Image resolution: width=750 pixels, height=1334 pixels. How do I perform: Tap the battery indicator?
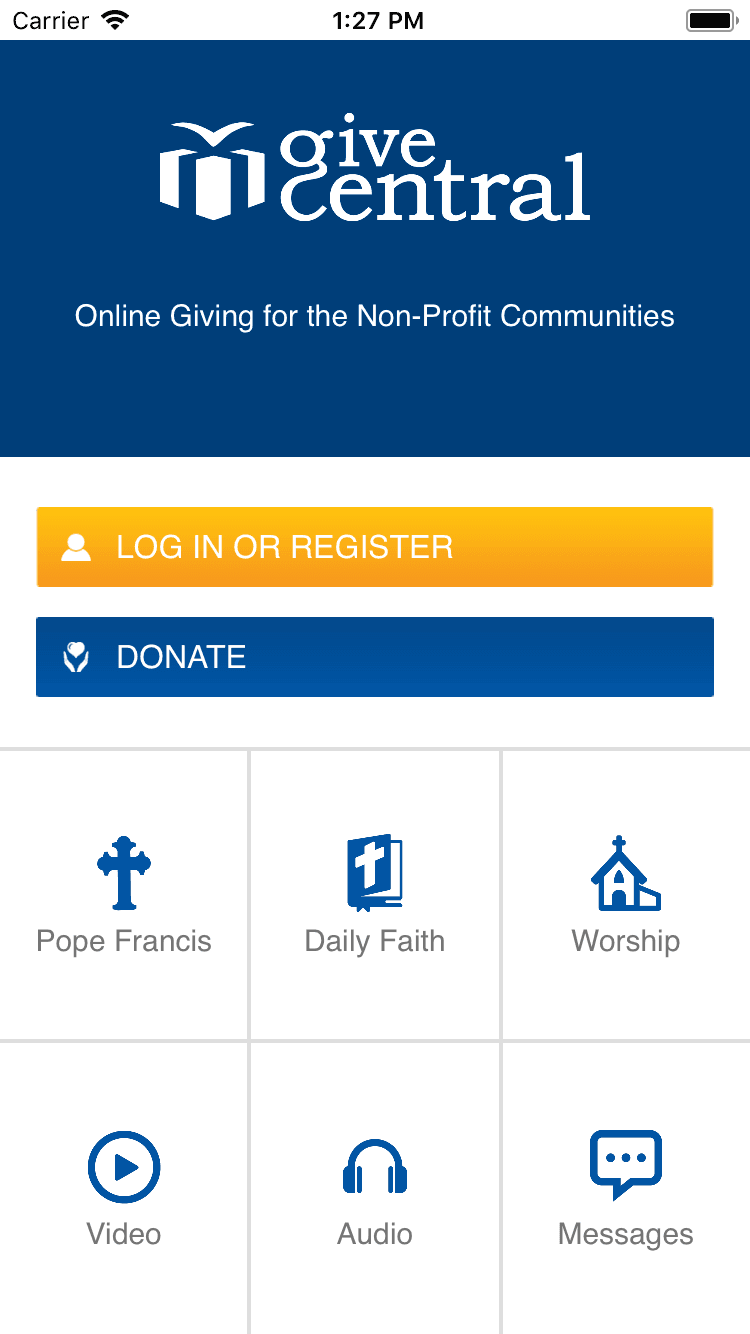[711, 19]
